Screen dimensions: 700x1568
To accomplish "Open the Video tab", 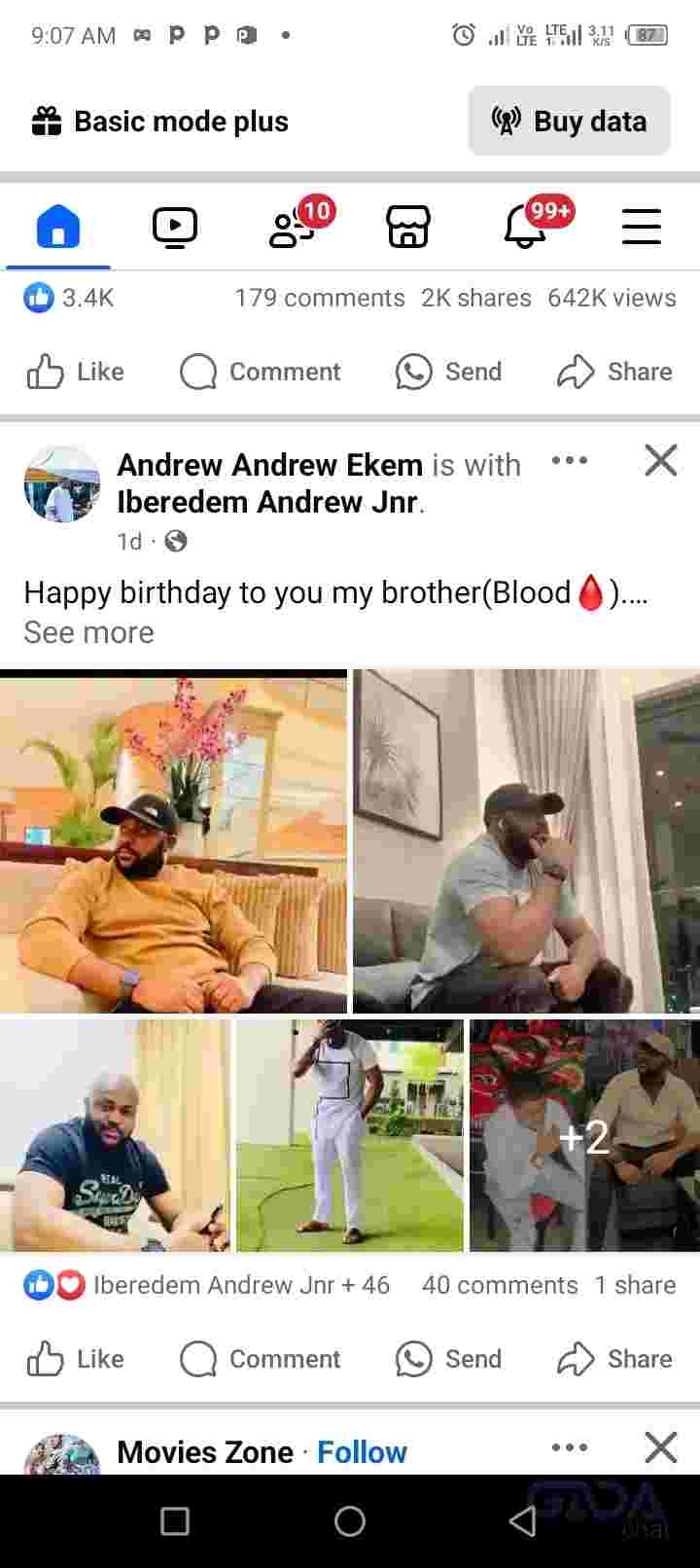I will tap(175, 228).
